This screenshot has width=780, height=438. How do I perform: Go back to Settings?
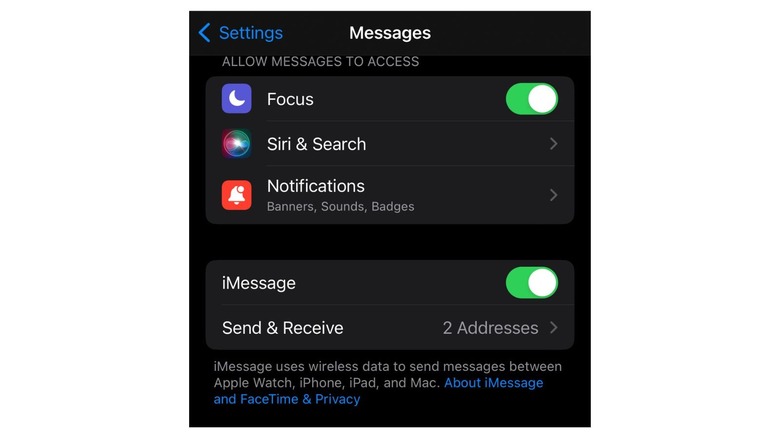[x=241, y=33]
